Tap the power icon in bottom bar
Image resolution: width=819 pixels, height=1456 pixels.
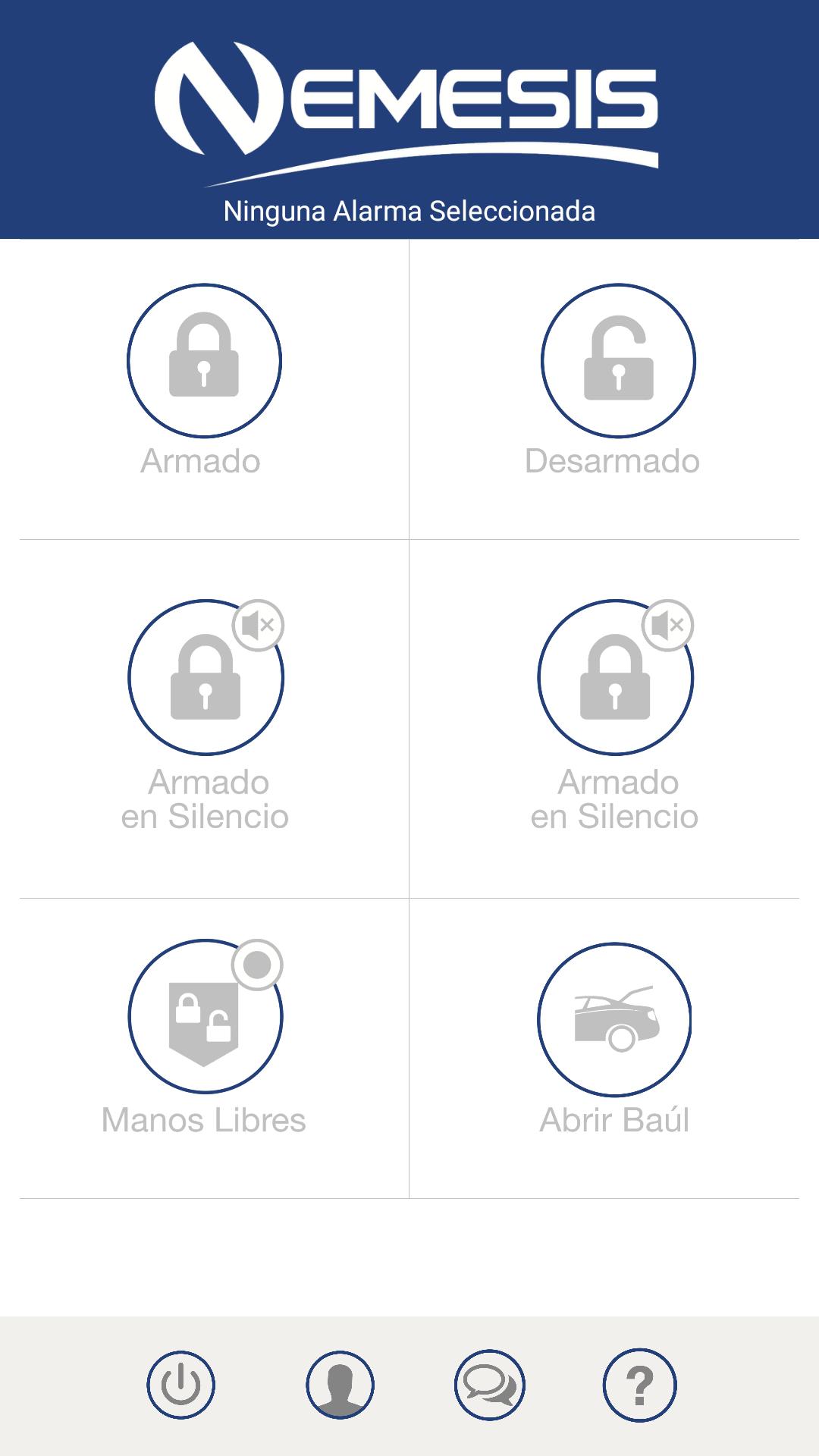point(180,1385)
